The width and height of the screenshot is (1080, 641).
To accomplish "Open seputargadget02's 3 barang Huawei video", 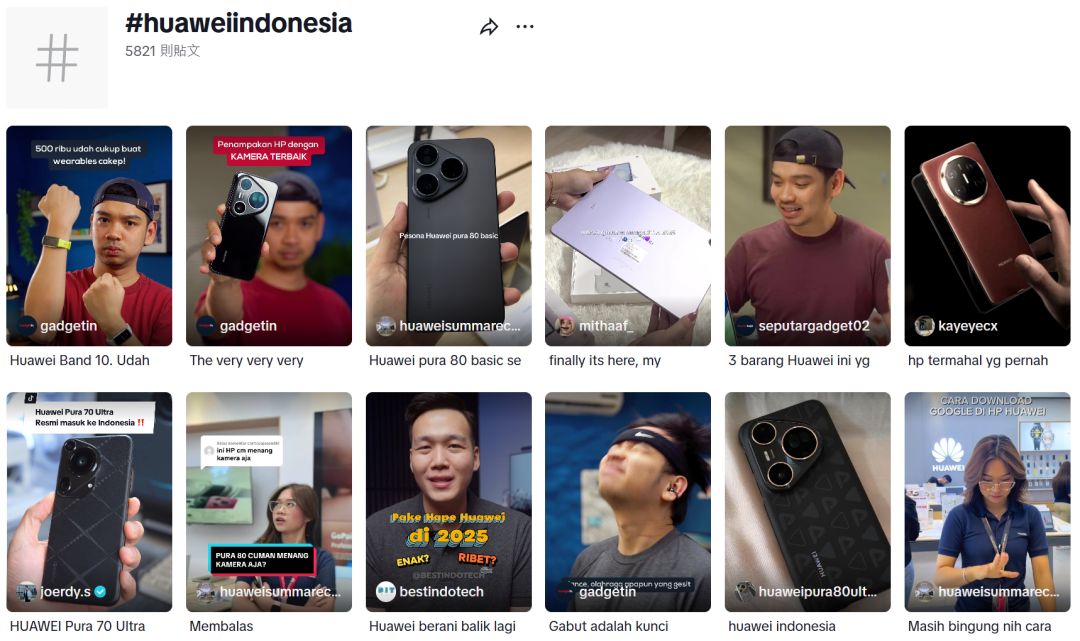I will 807,235.
